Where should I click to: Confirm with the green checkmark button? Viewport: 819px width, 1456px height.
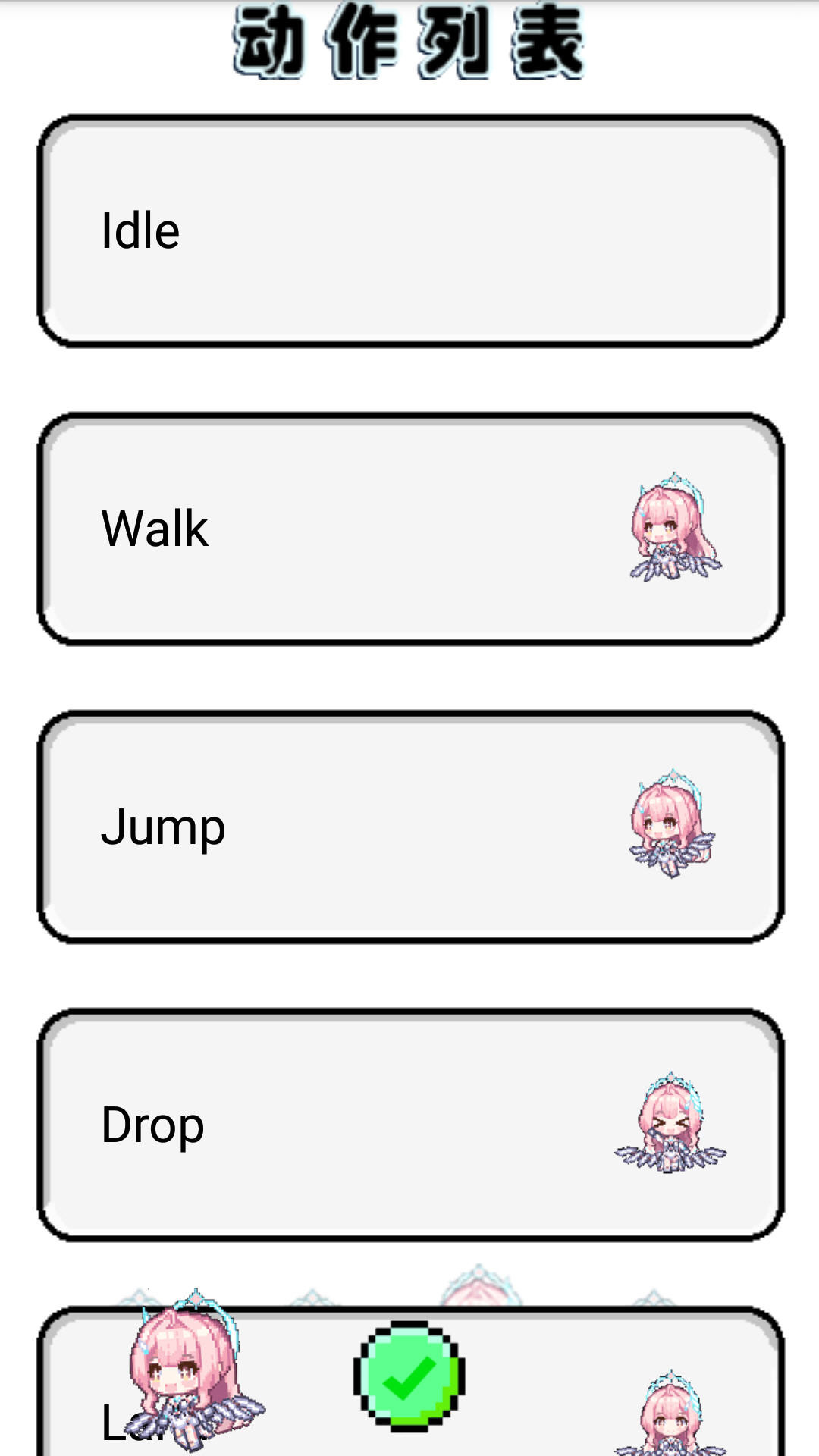click(409, 1376)
